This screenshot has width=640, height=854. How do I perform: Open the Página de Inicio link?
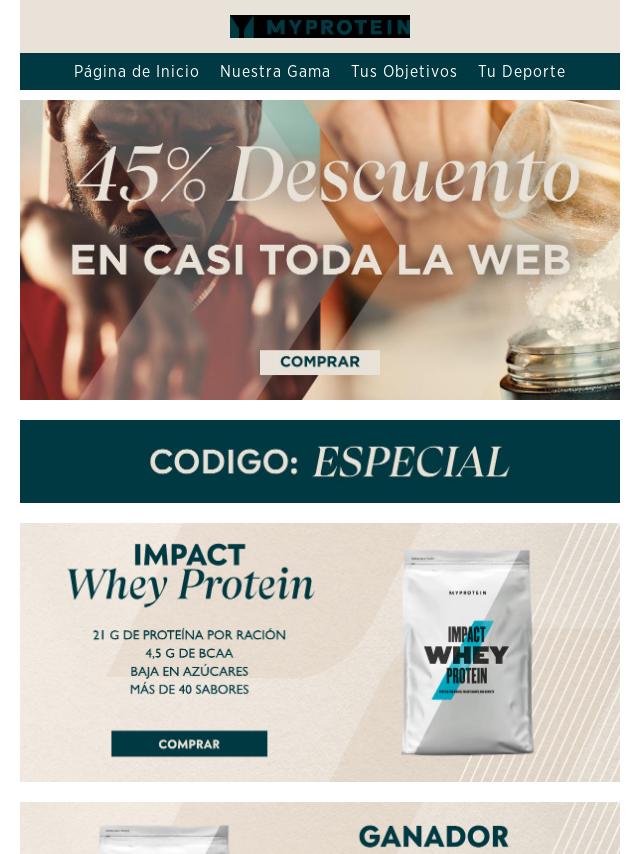click(x=136, y=72)
